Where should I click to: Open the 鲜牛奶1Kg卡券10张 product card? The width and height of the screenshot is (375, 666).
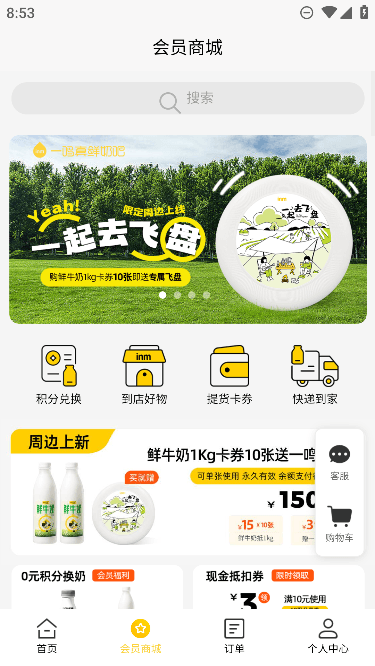pyautogui.click(x=164, y=492)
